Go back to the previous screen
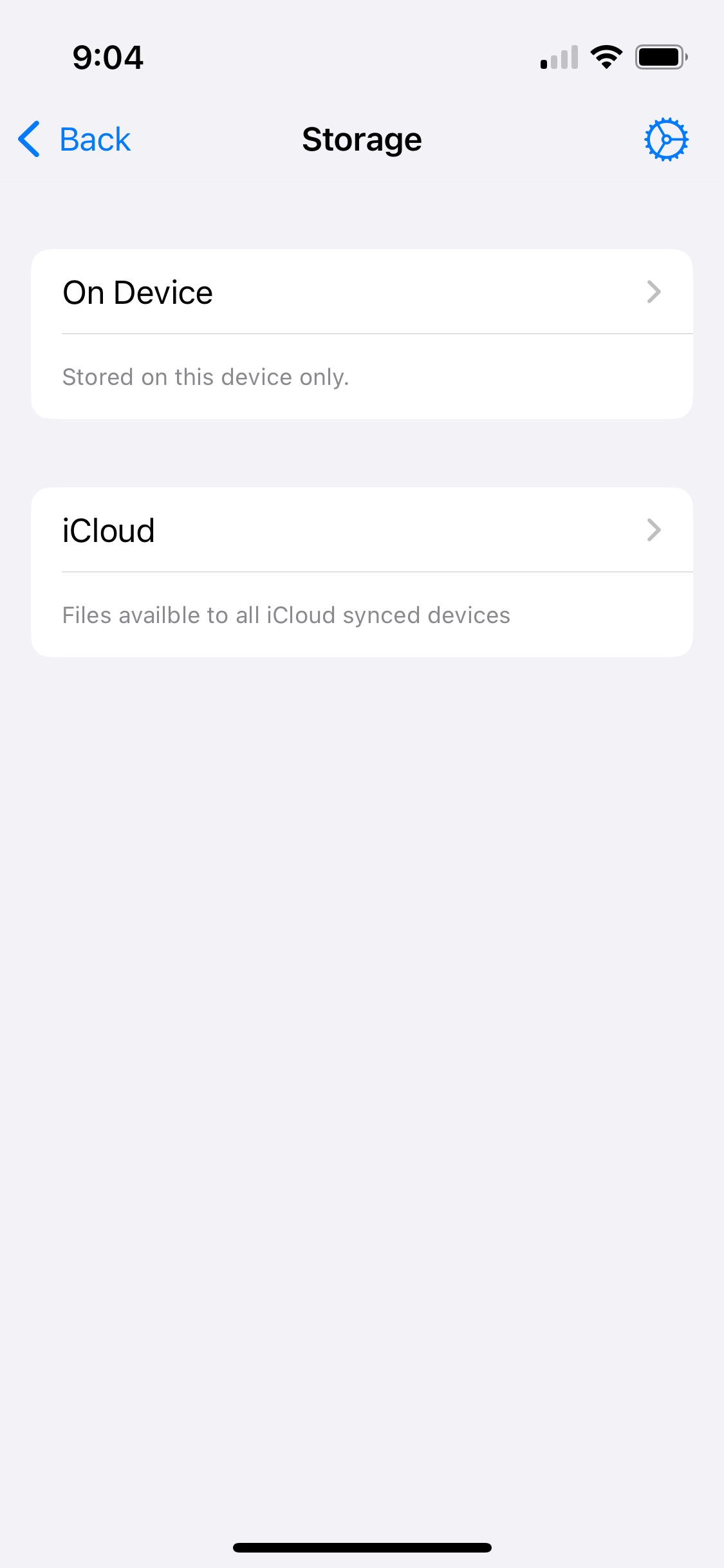The height and width of the screenshot is (1568, 724). pos(74,139)
